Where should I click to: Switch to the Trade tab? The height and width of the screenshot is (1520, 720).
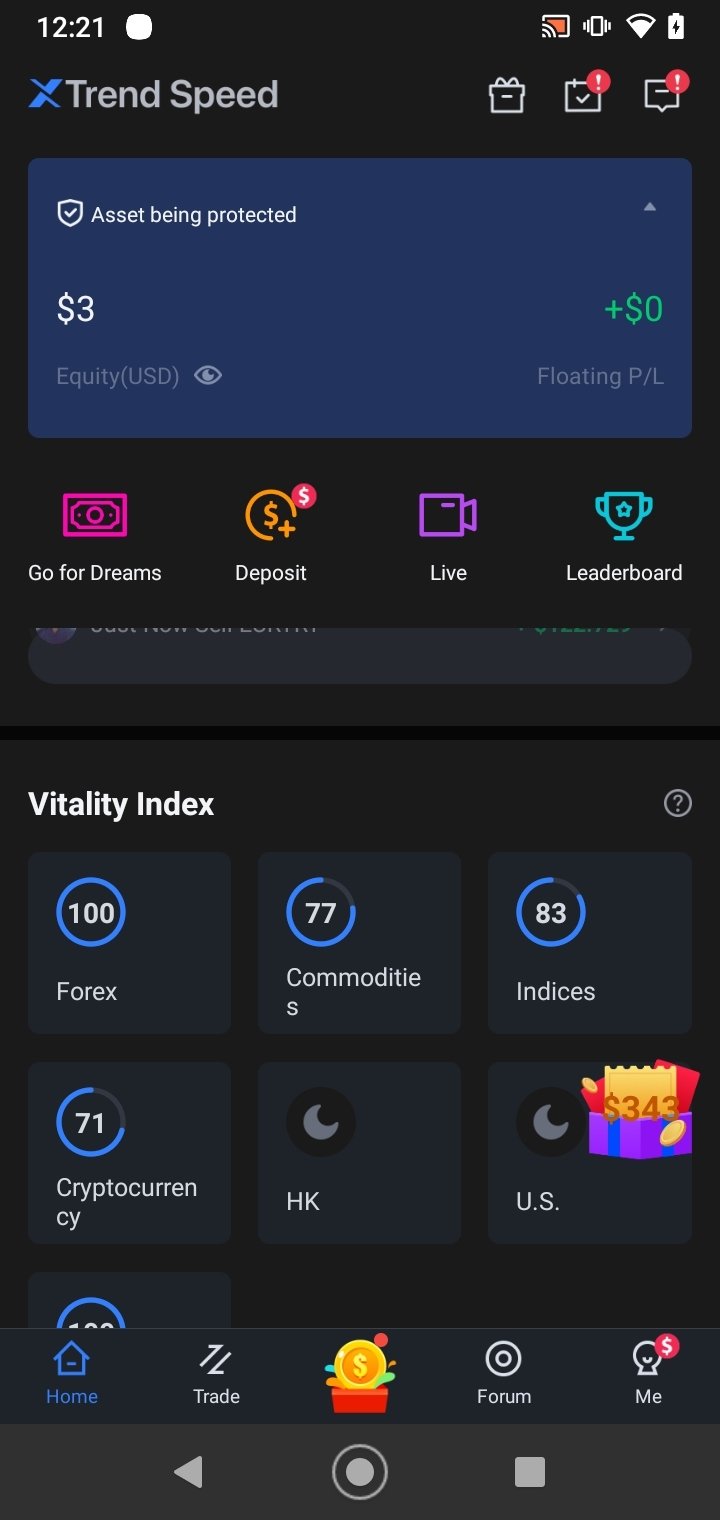(216, 1375)
